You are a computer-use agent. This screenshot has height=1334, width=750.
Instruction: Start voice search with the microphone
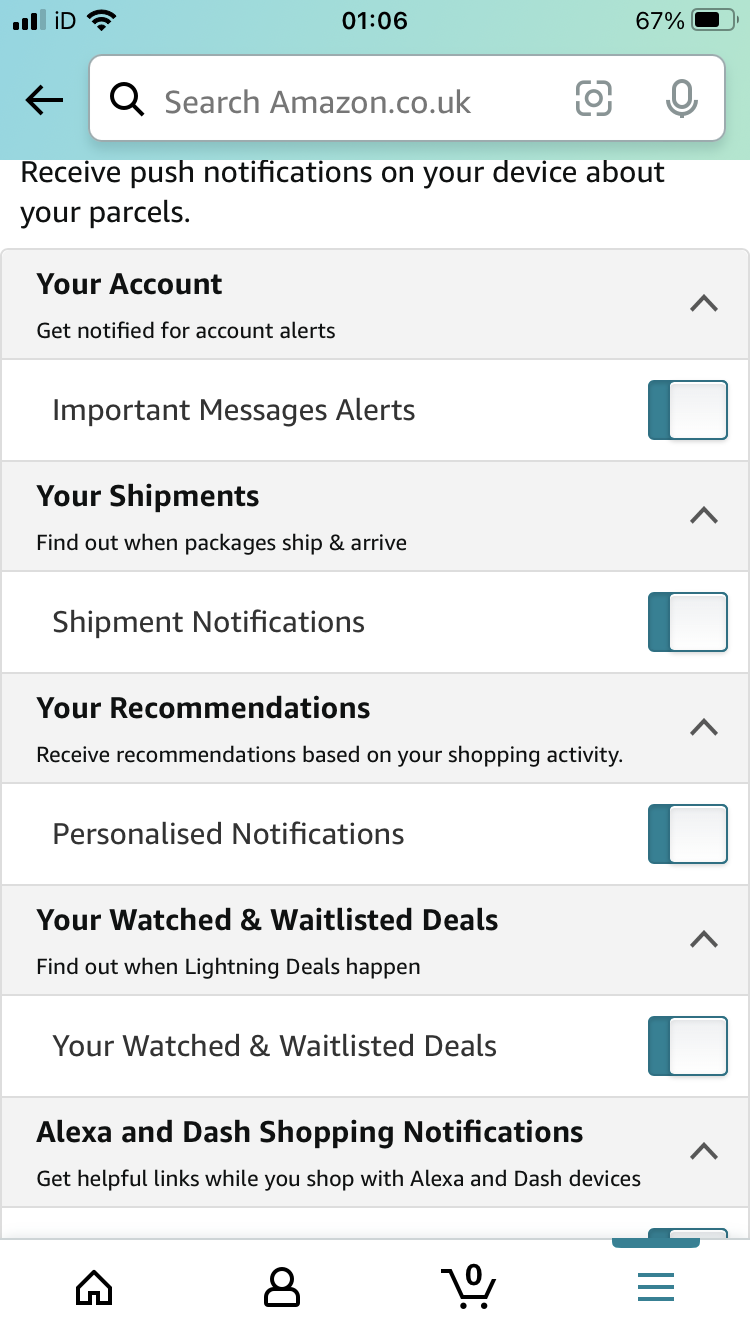[681, 98]
